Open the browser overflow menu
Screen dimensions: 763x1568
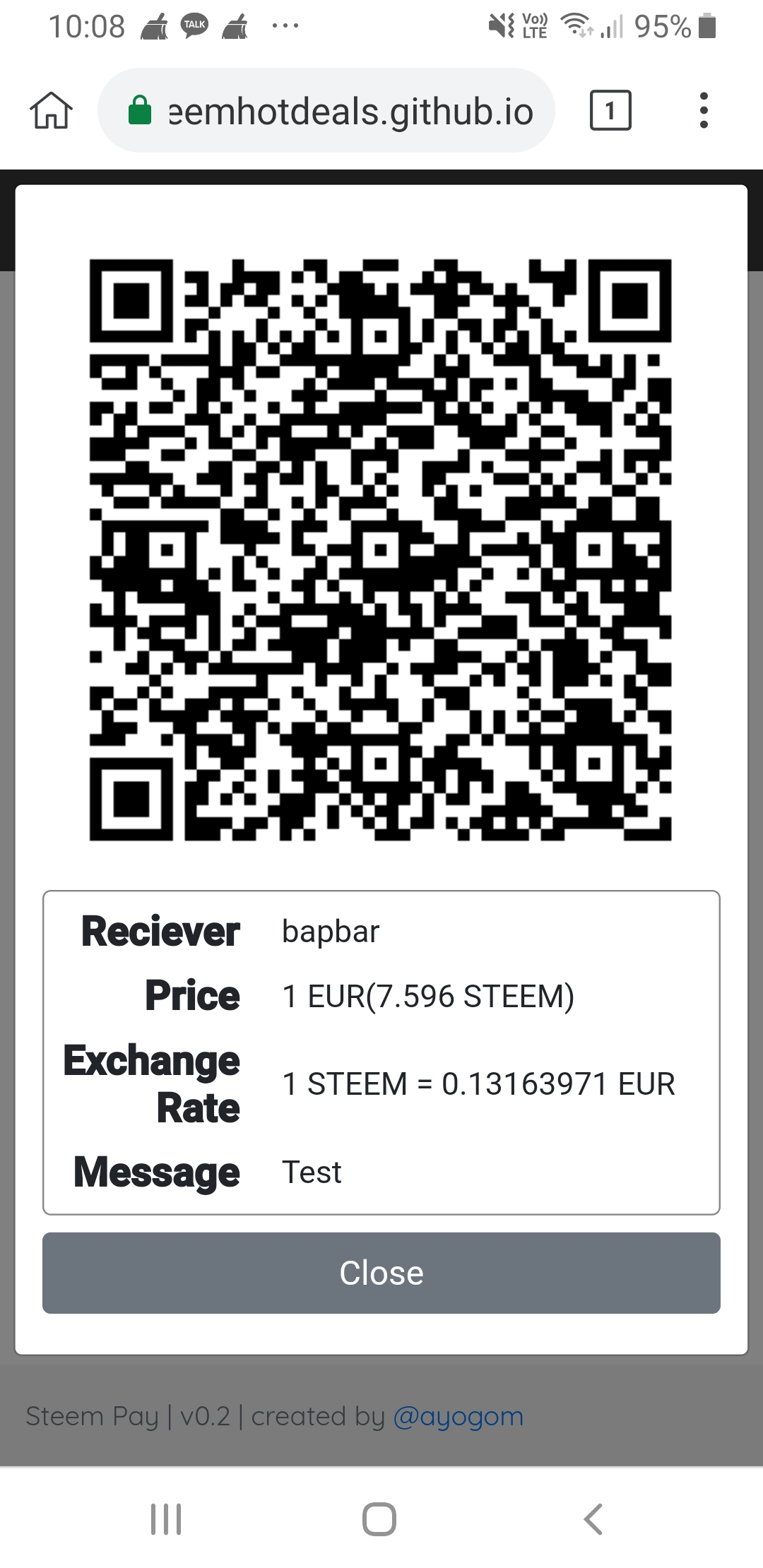point(703,111)
